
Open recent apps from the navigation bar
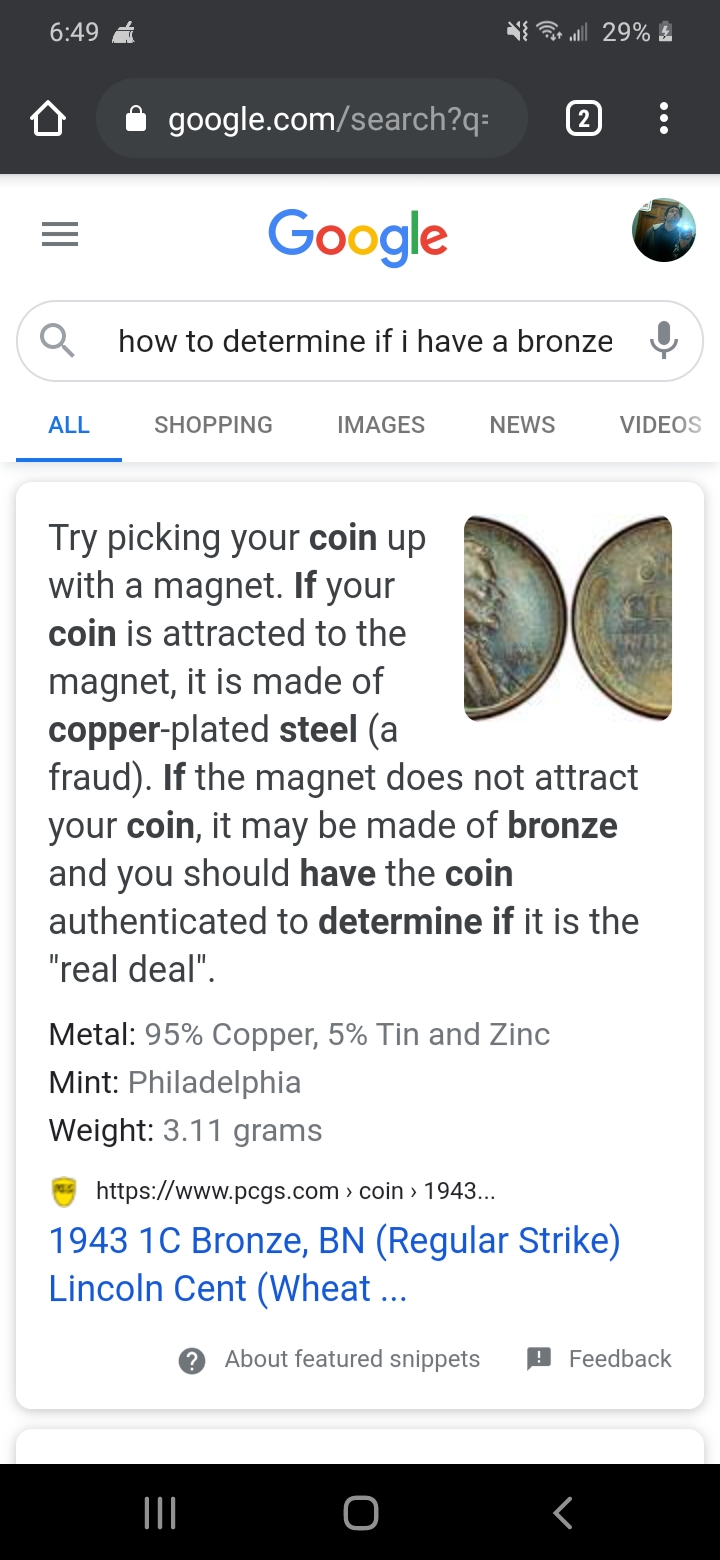tap(160, 1513)
